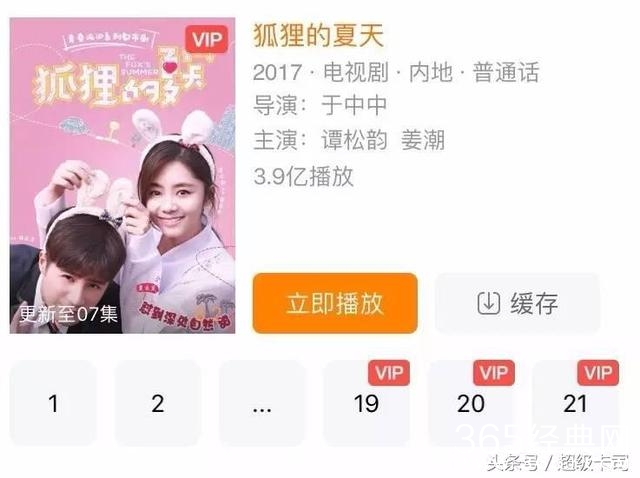Download via the 缓存 button

point(517,303)
